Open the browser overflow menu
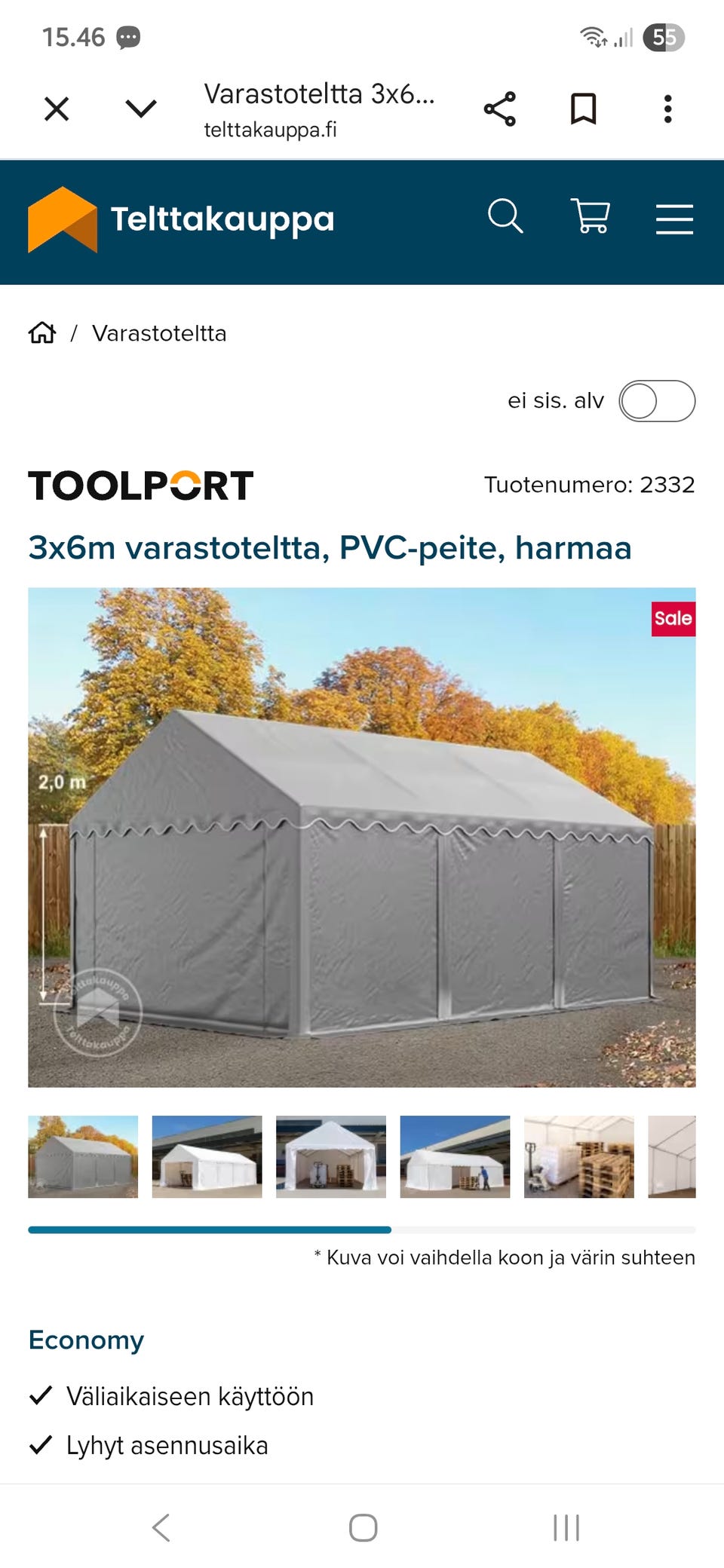Screen dimensions: 724x1568 coord(667,109)
